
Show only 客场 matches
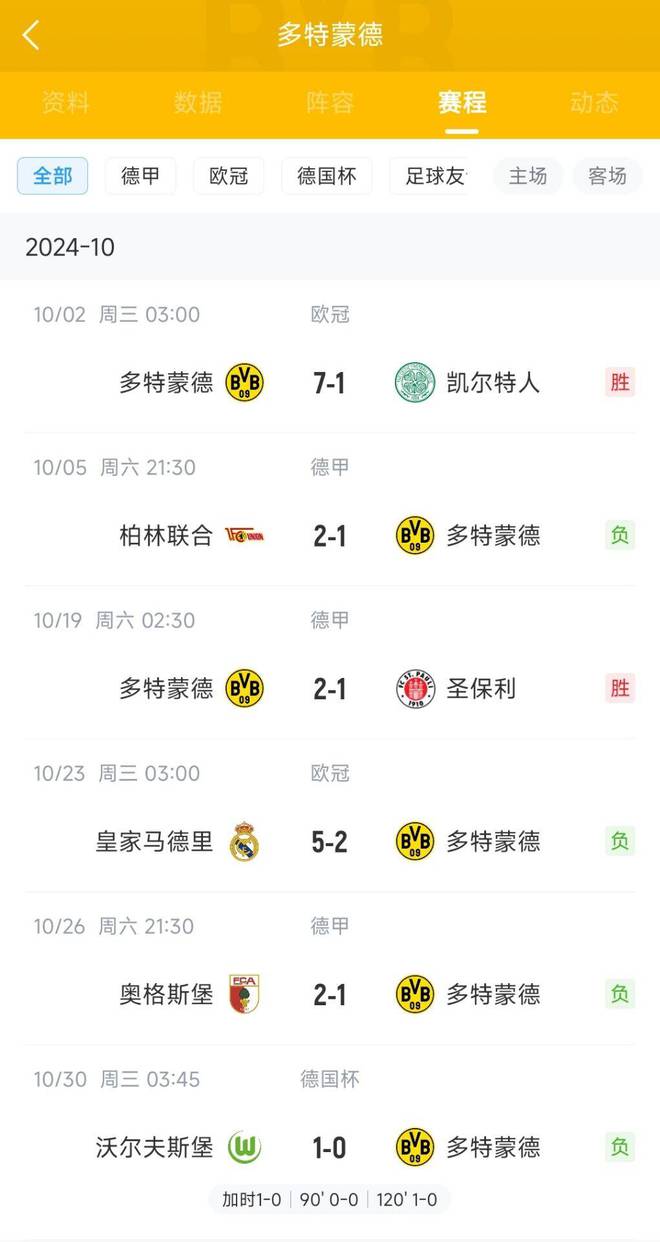click(607, 176)
